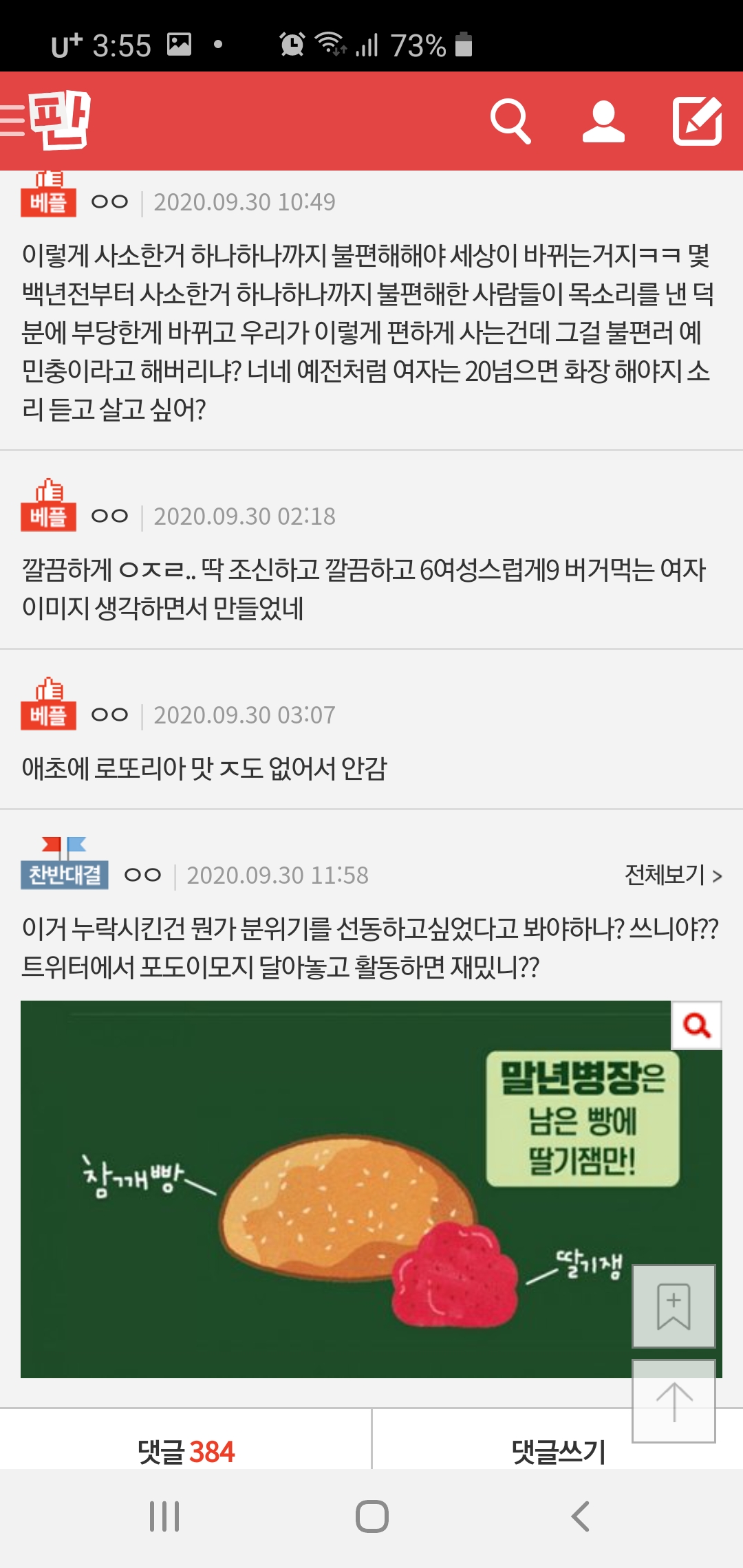This screenshot has width=743, height=1568.
Task: Open the hamburger drawer menu
Action: (11, 120)
